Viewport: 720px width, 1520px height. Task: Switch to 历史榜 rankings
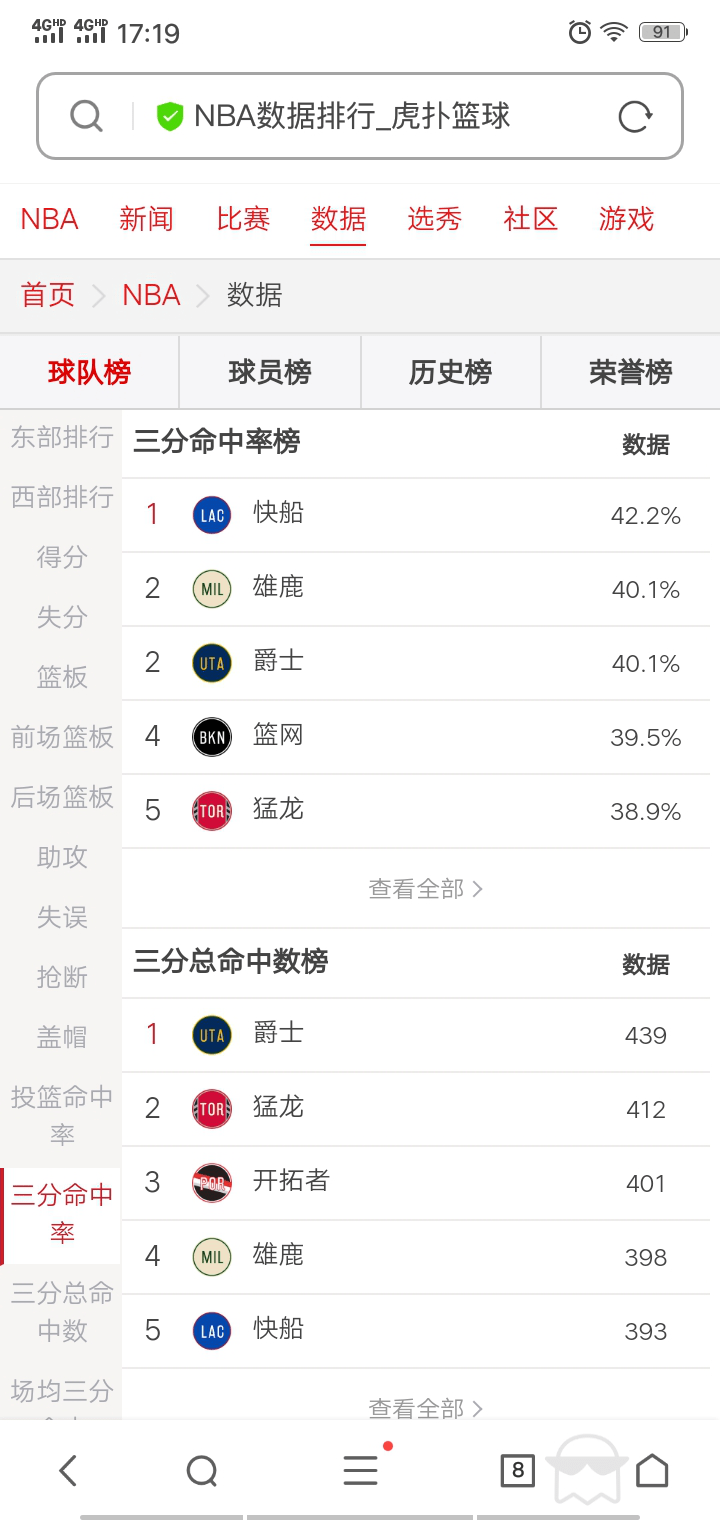[x=451, y=372]
